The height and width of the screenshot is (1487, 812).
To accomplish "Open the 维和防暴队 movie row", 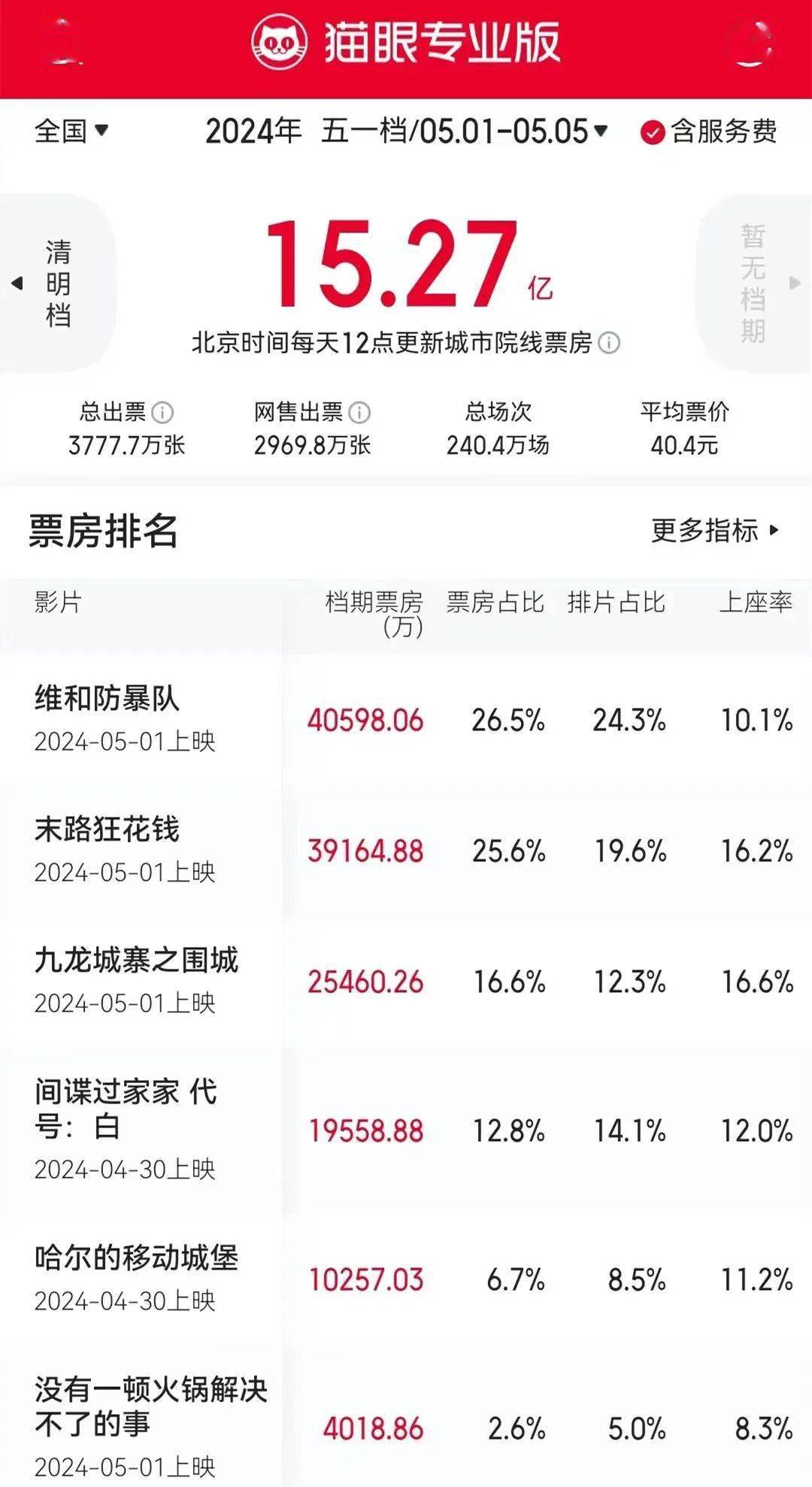I will click(x=406, y=720).
